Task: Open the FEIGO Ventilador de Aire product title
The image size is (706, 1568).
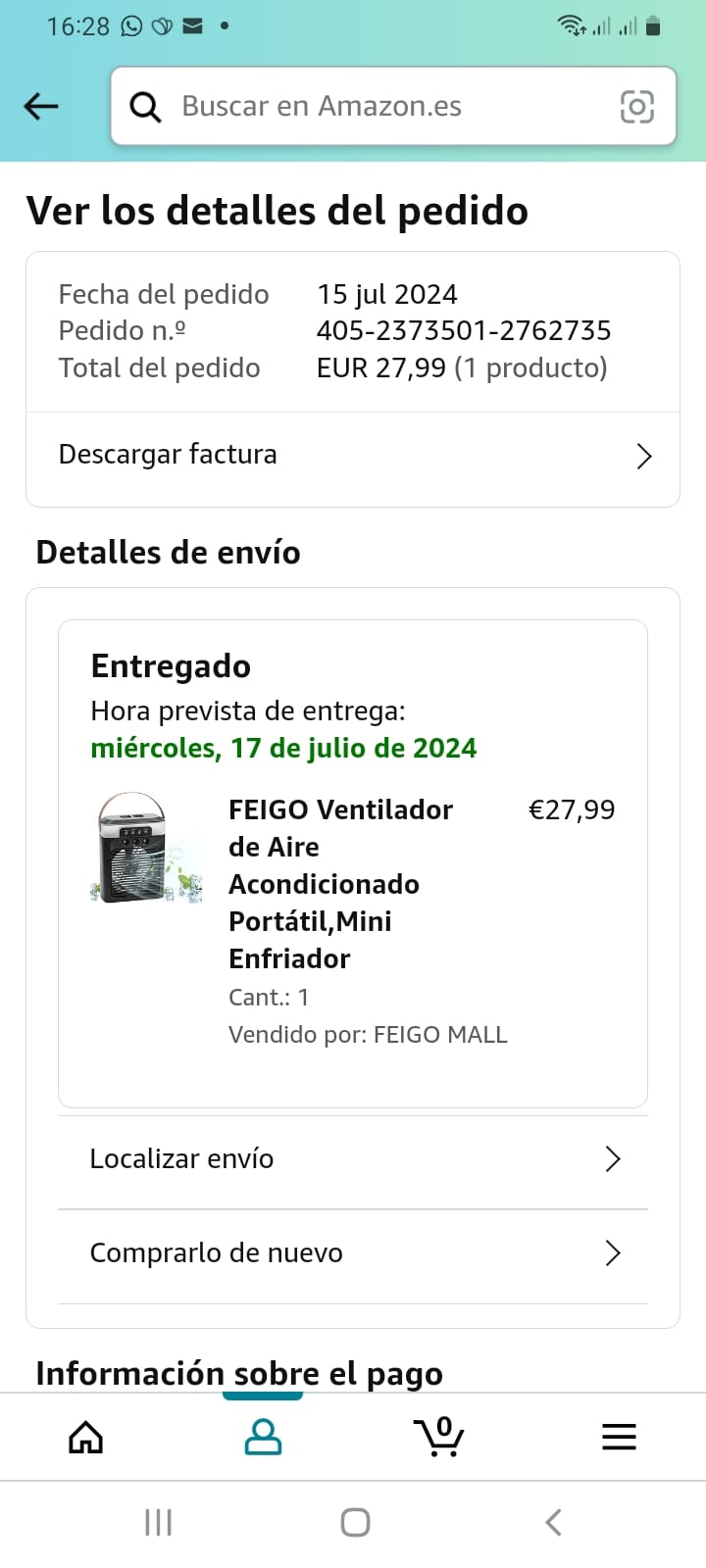Action: point(339,883)
